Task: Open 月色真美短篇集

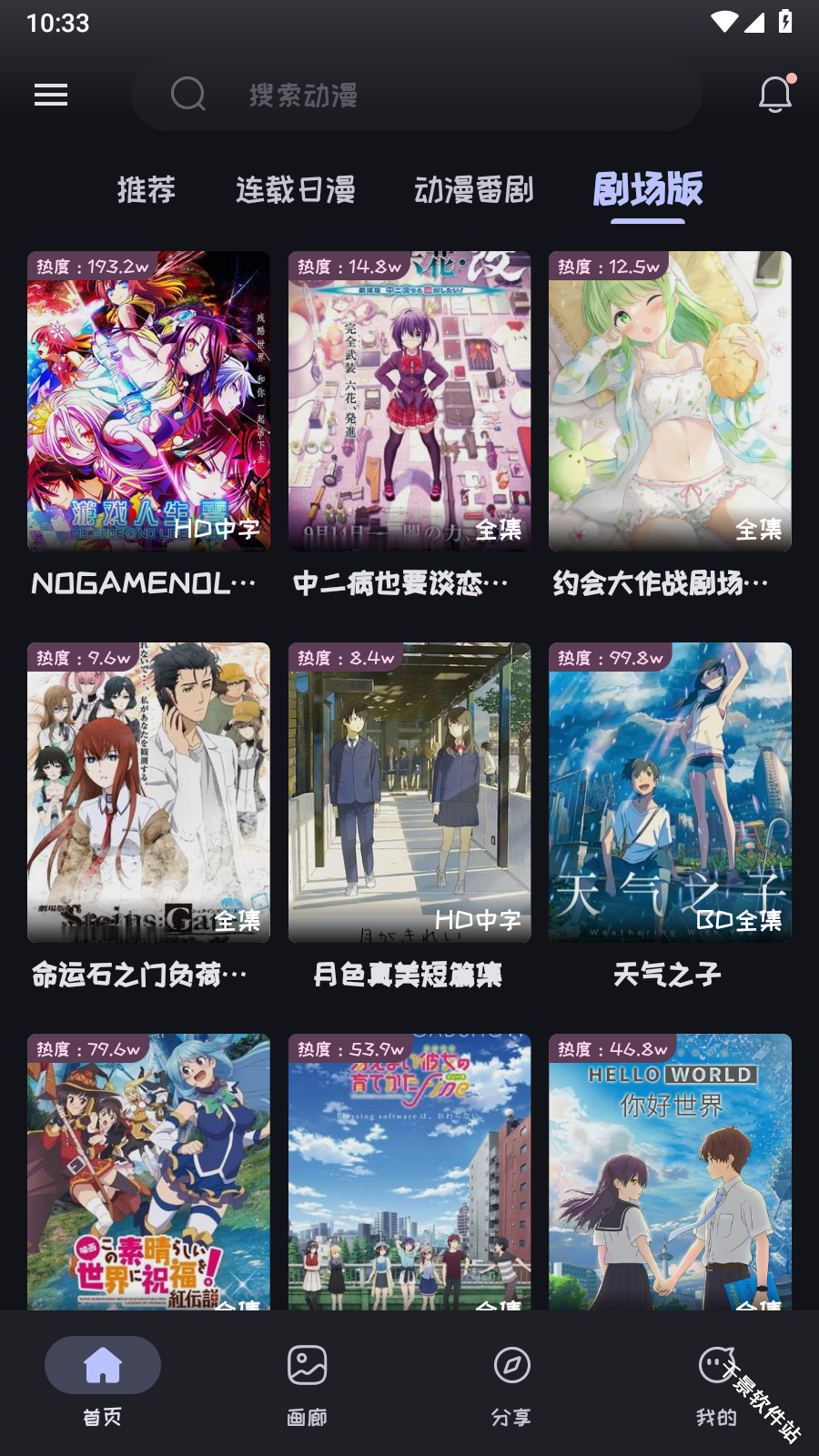Action: [409, 793]
